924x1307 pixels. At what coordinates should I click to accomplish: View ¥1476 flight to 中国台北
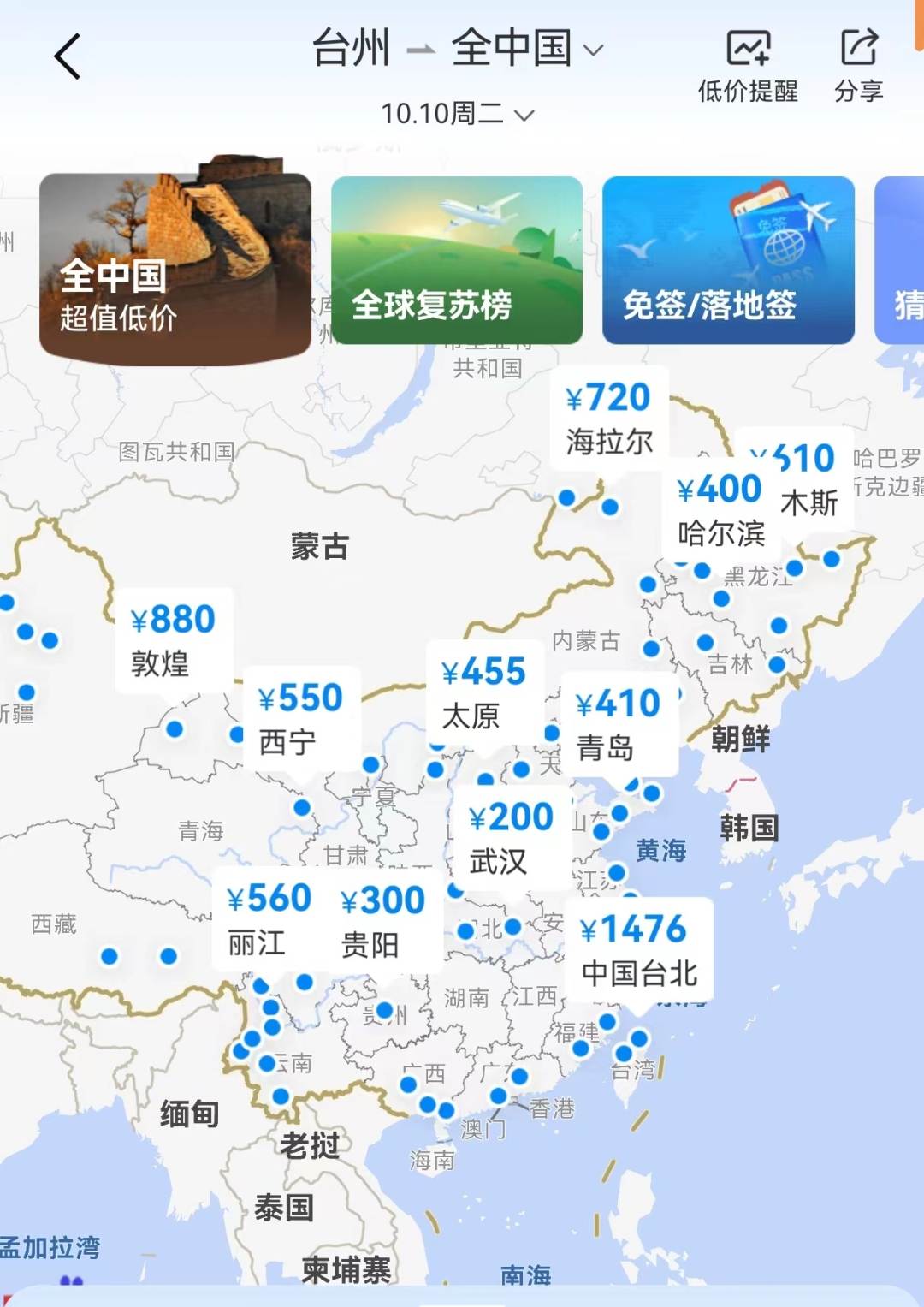coord(638,949)
